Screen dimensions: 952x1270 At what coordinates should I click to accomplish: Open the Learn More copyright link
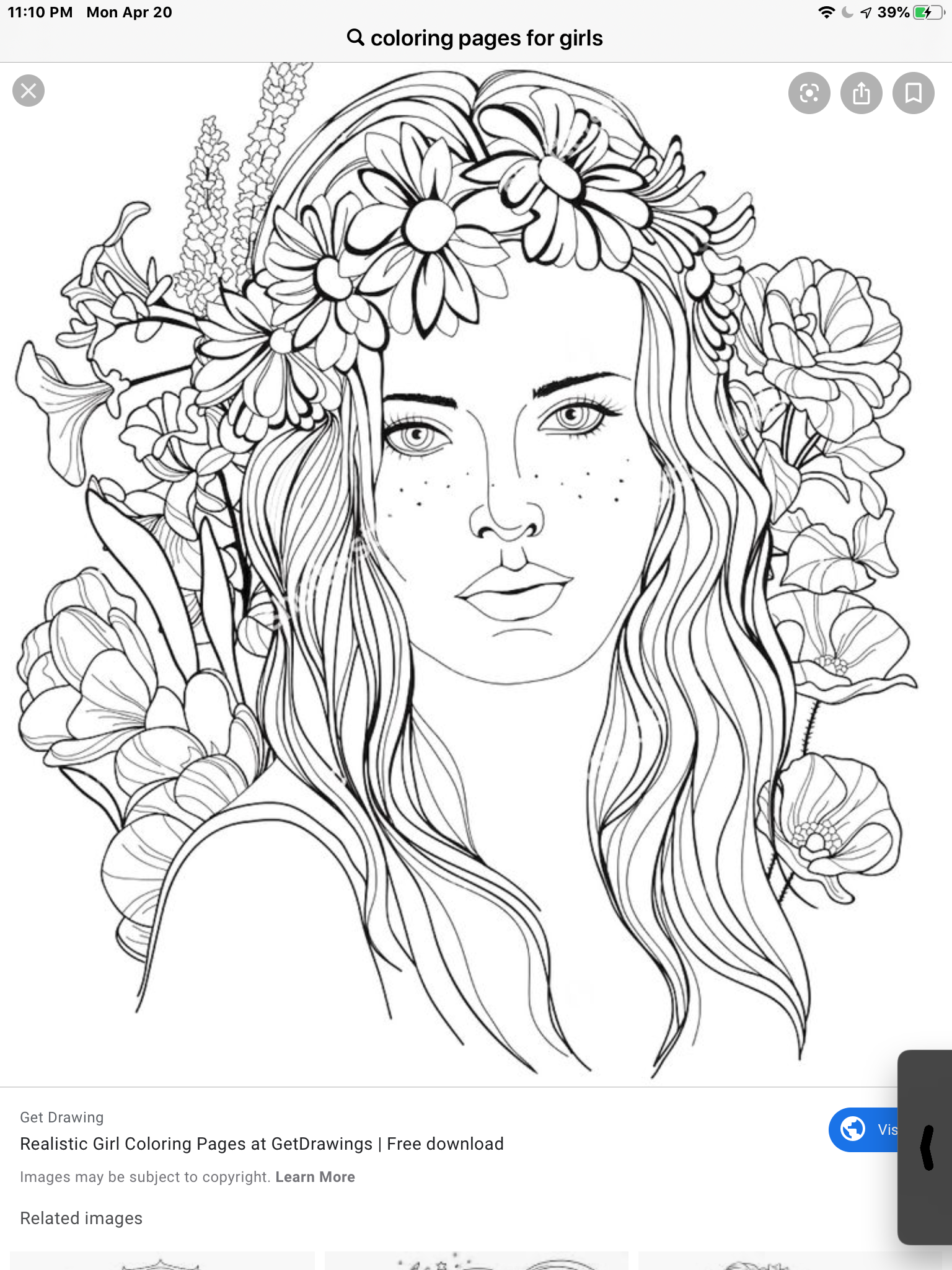pos(315,1177)
